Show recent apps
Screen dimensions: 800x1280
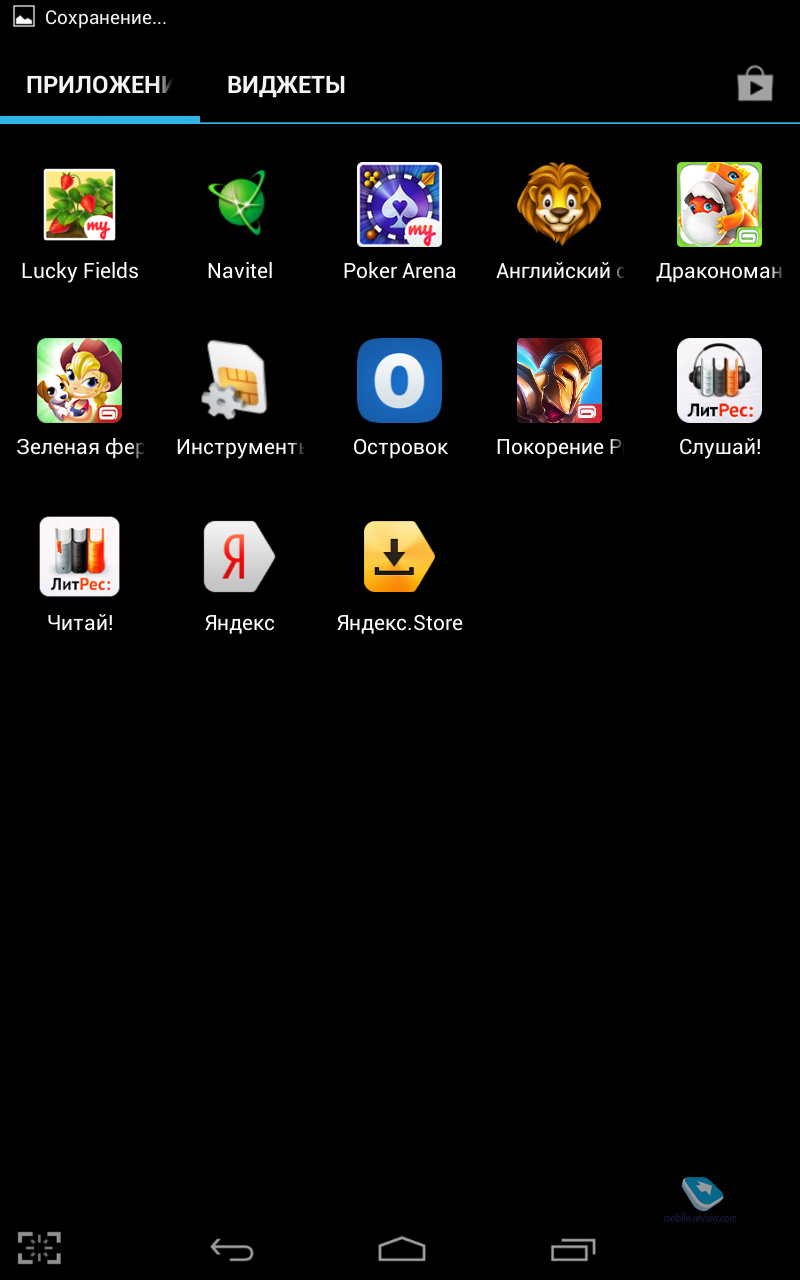(573, 1248)
